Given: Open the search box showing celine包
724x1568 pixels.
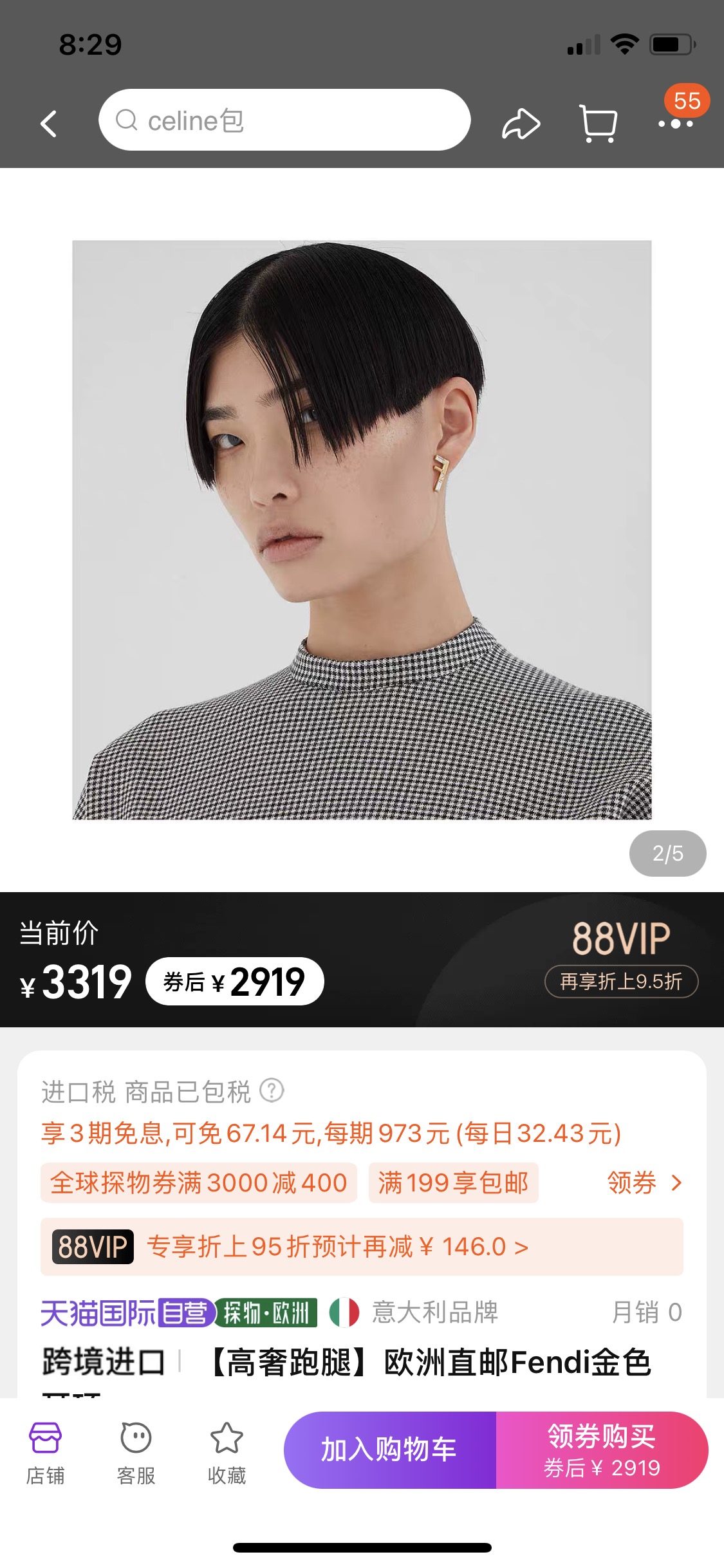Looking at the screenshot, I should pyautogui.click(x=284, y=120).
